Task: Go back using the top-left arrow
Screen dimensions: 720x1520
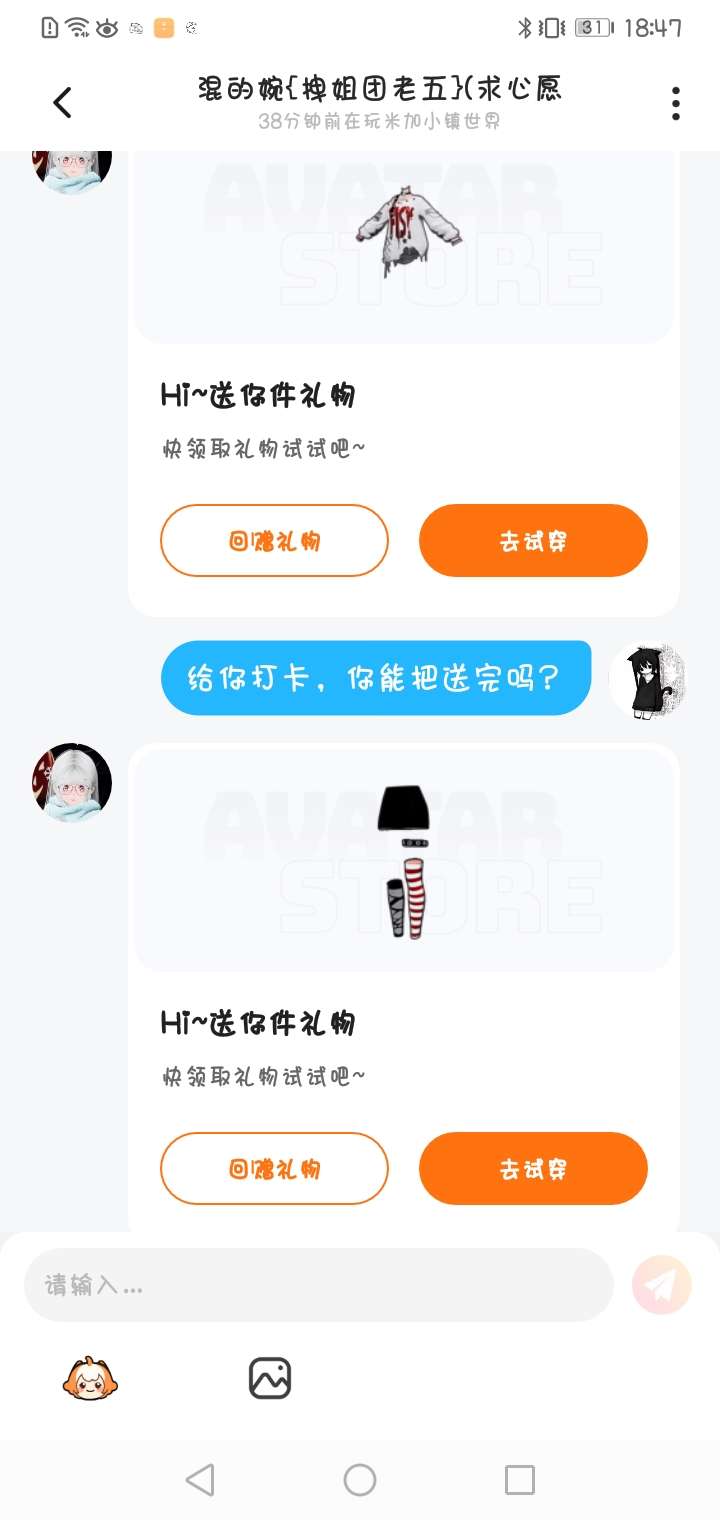Action: click(x=62, y=102)
